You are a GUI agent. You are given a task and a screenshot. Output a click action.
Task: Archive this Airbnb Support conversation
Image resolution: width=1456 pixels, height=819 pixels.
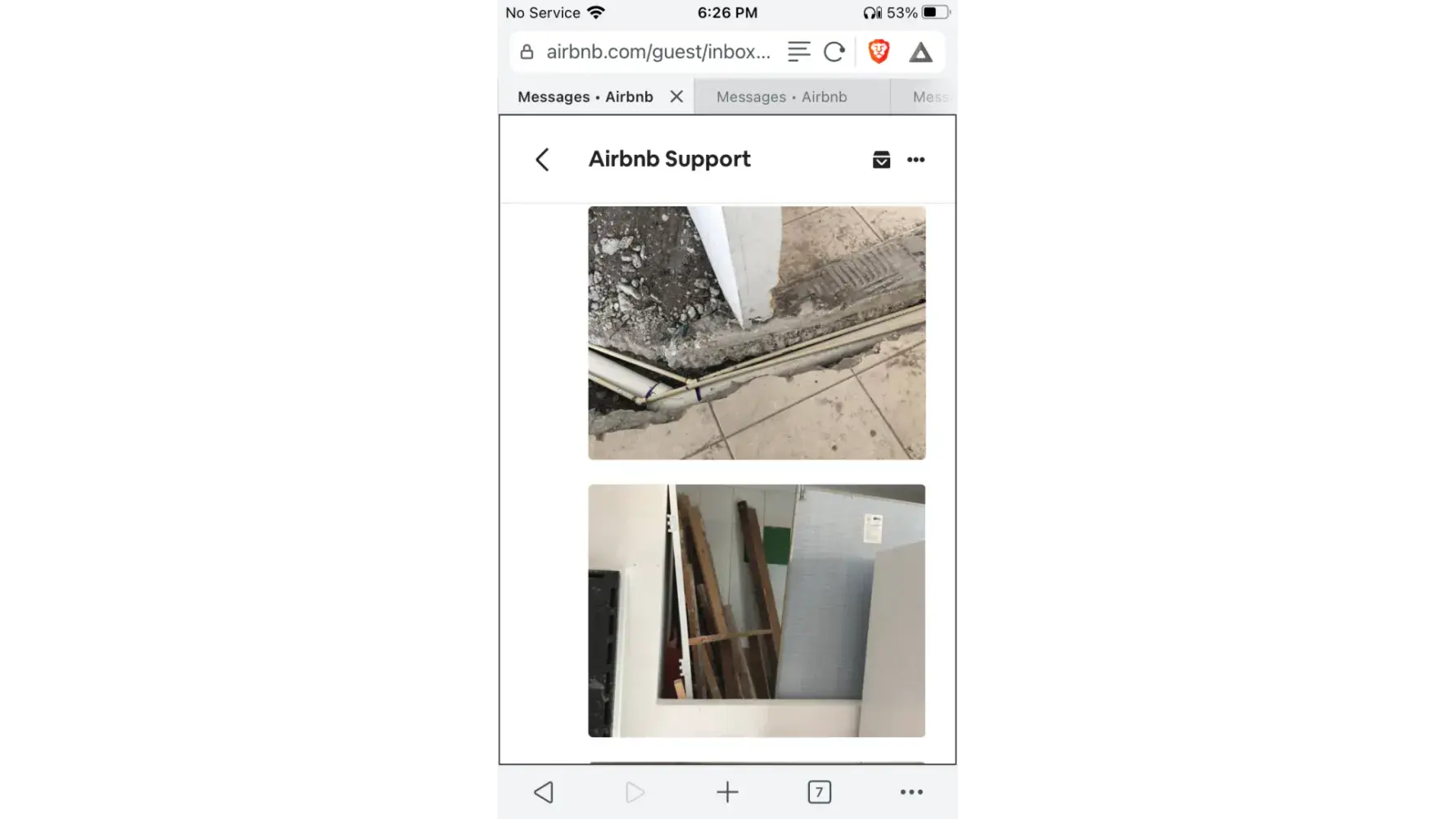point(881,160)
